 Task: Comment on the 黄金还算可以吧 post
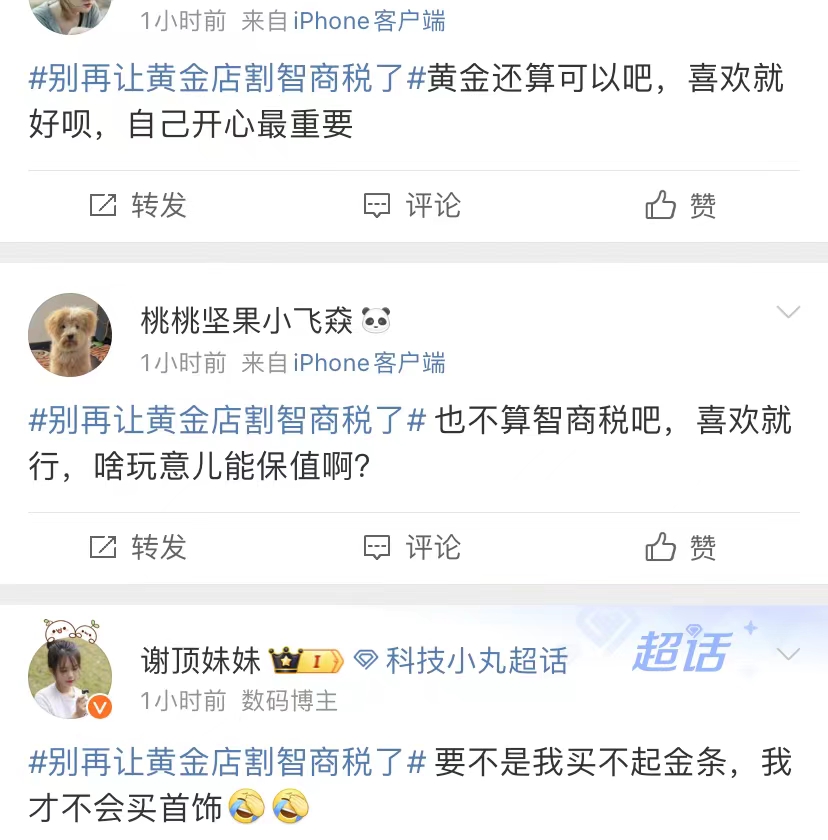point(411,206)
